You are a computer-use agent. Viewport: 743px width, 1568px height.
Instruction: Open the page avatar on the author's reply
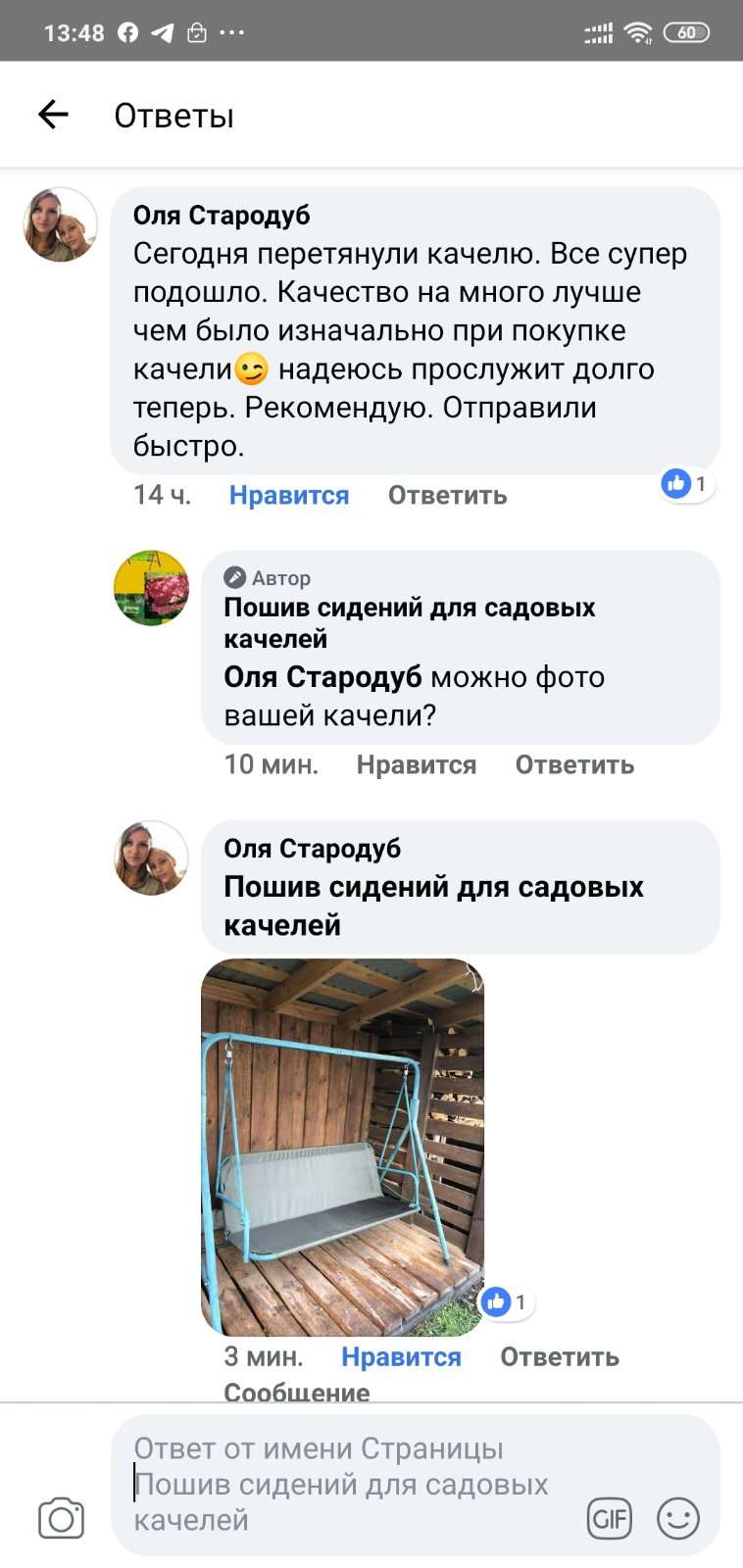(x=151, y=588)
